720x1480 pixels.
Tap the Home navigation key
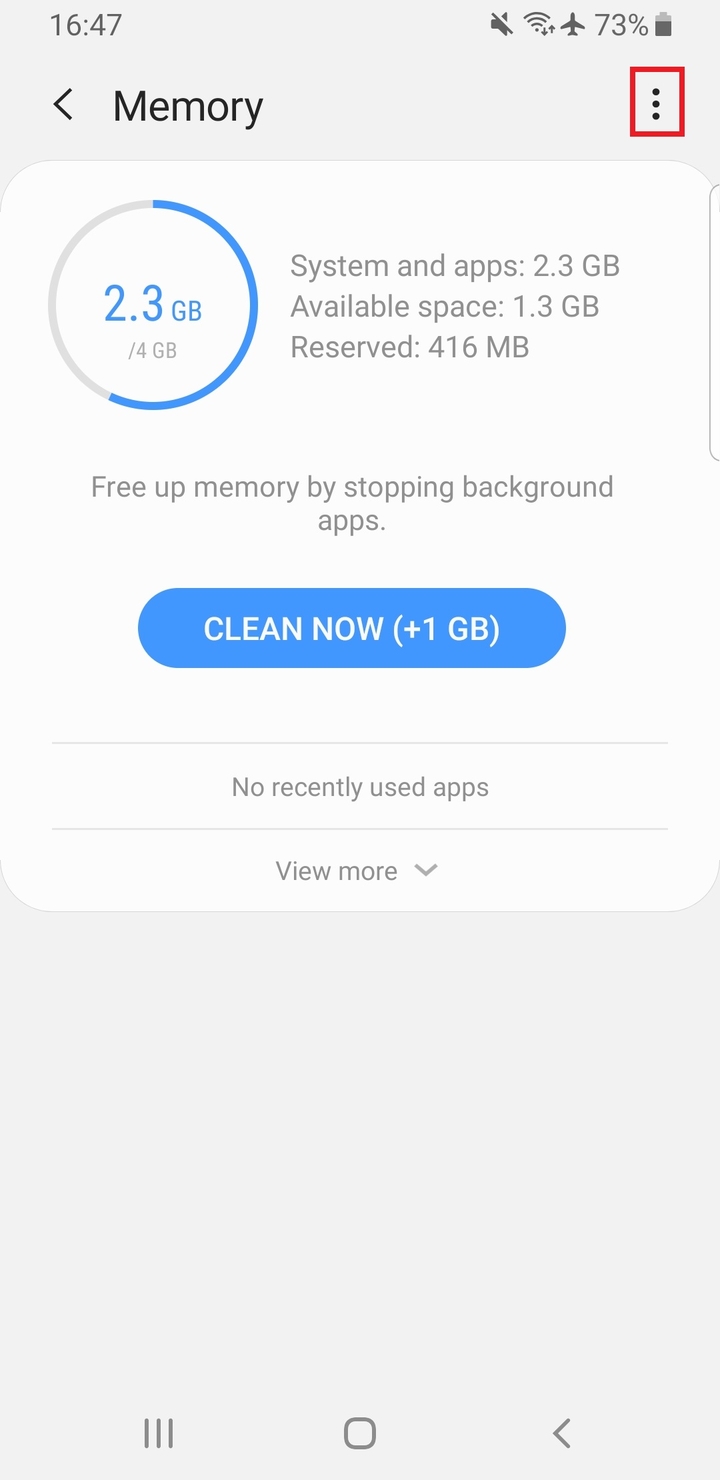(359, 1432)
